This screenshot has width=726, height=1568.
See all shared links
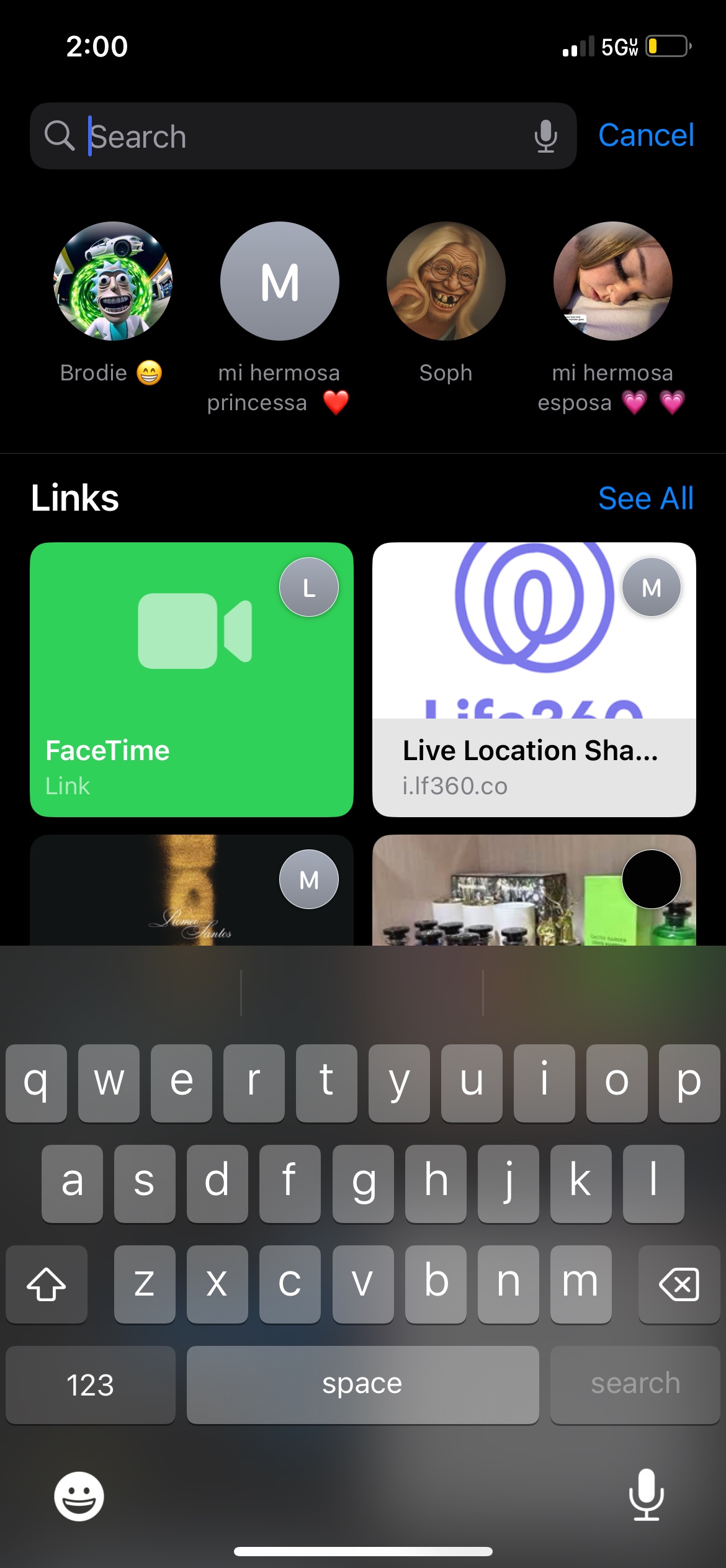tap(645, 498)
